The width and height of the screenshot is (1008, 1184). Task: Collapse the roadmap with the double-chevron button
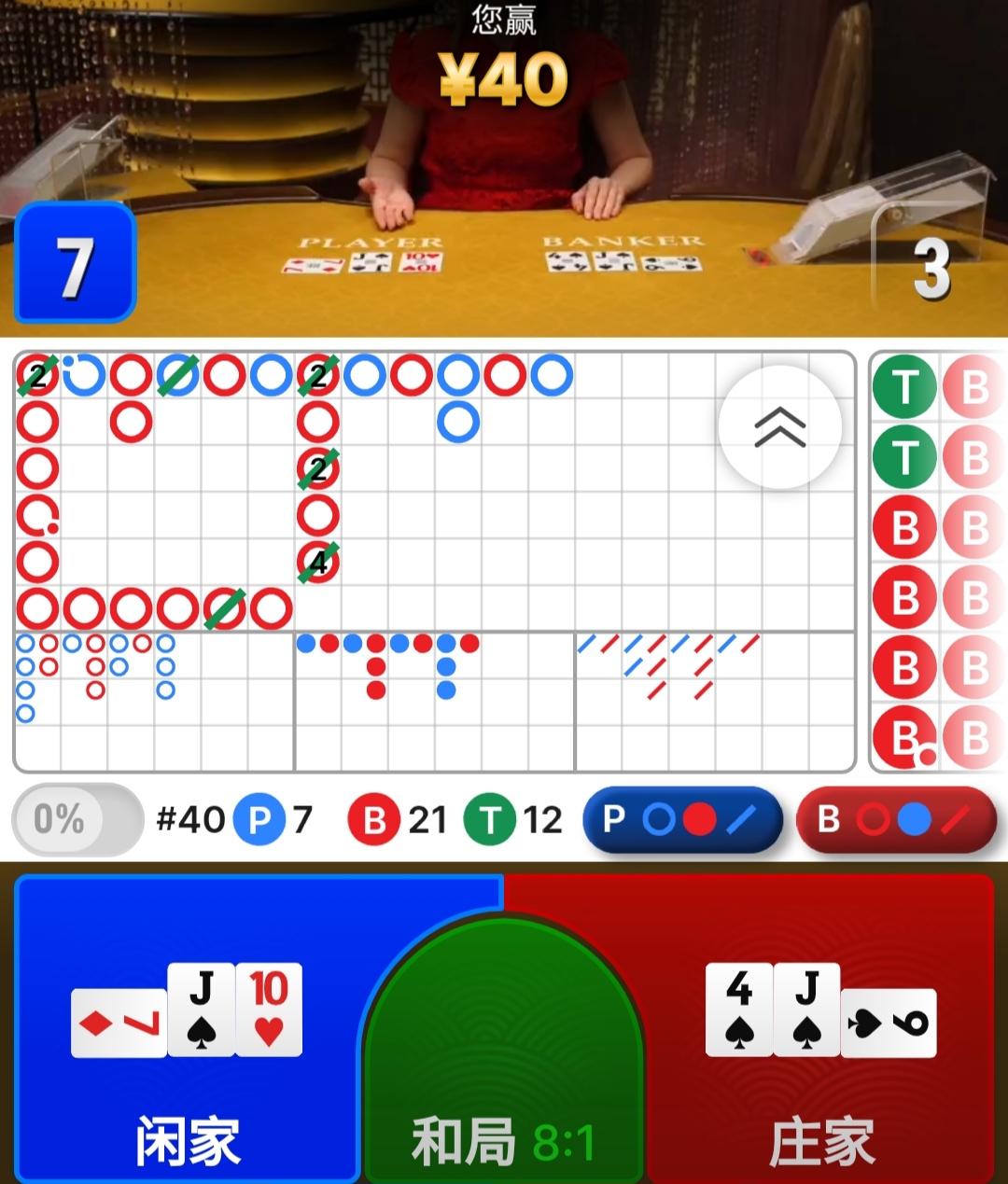click(x=779, y=428)
